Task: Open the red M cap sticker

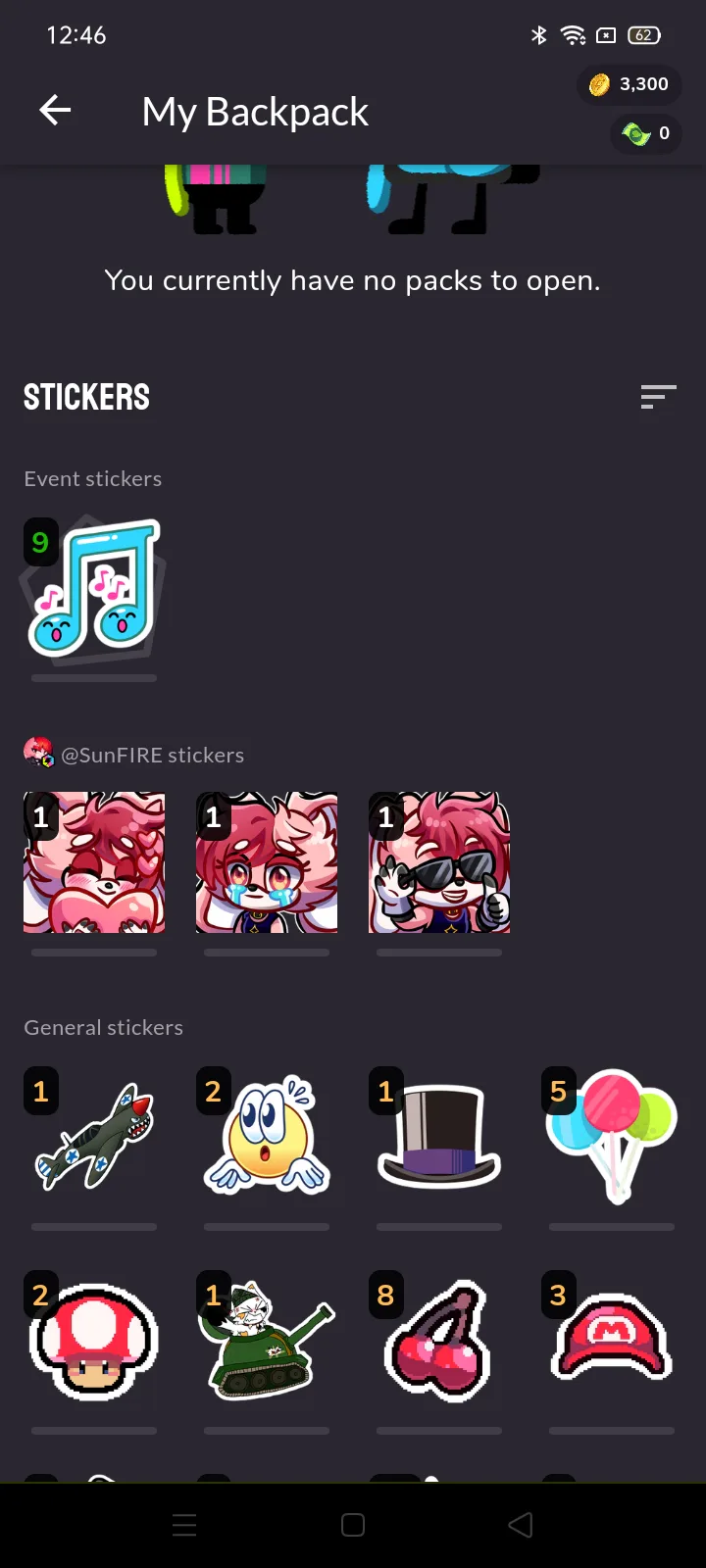Action: pos(612,1341)
